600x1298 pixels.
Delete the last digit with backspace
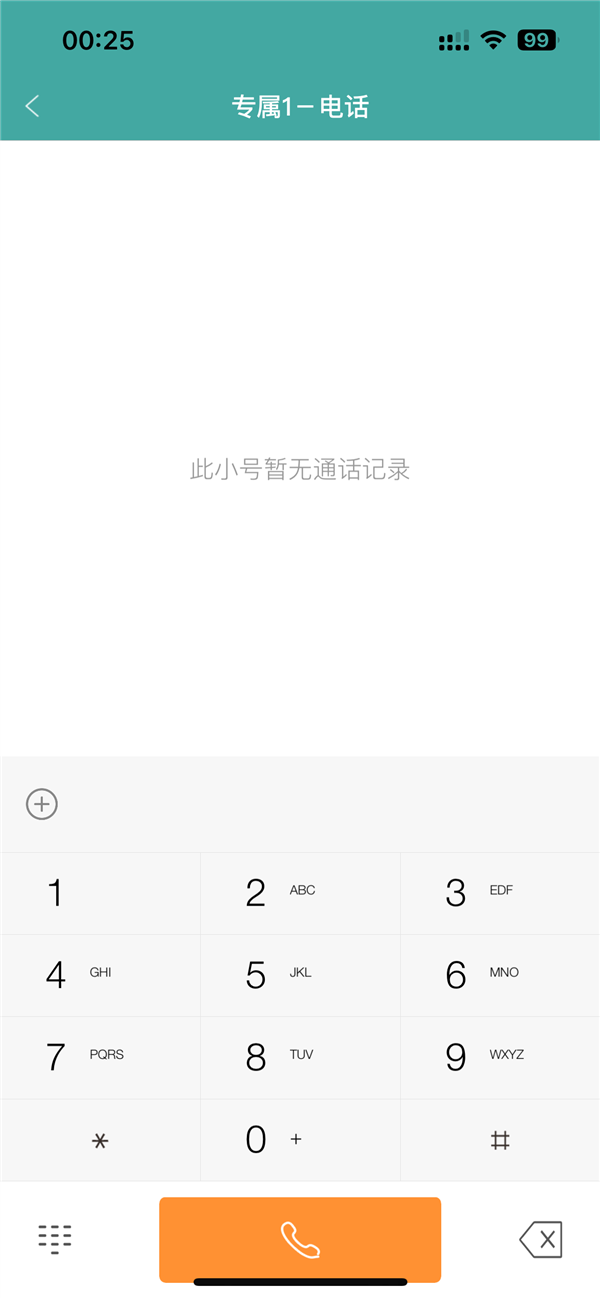click(x=541, y=1240)
